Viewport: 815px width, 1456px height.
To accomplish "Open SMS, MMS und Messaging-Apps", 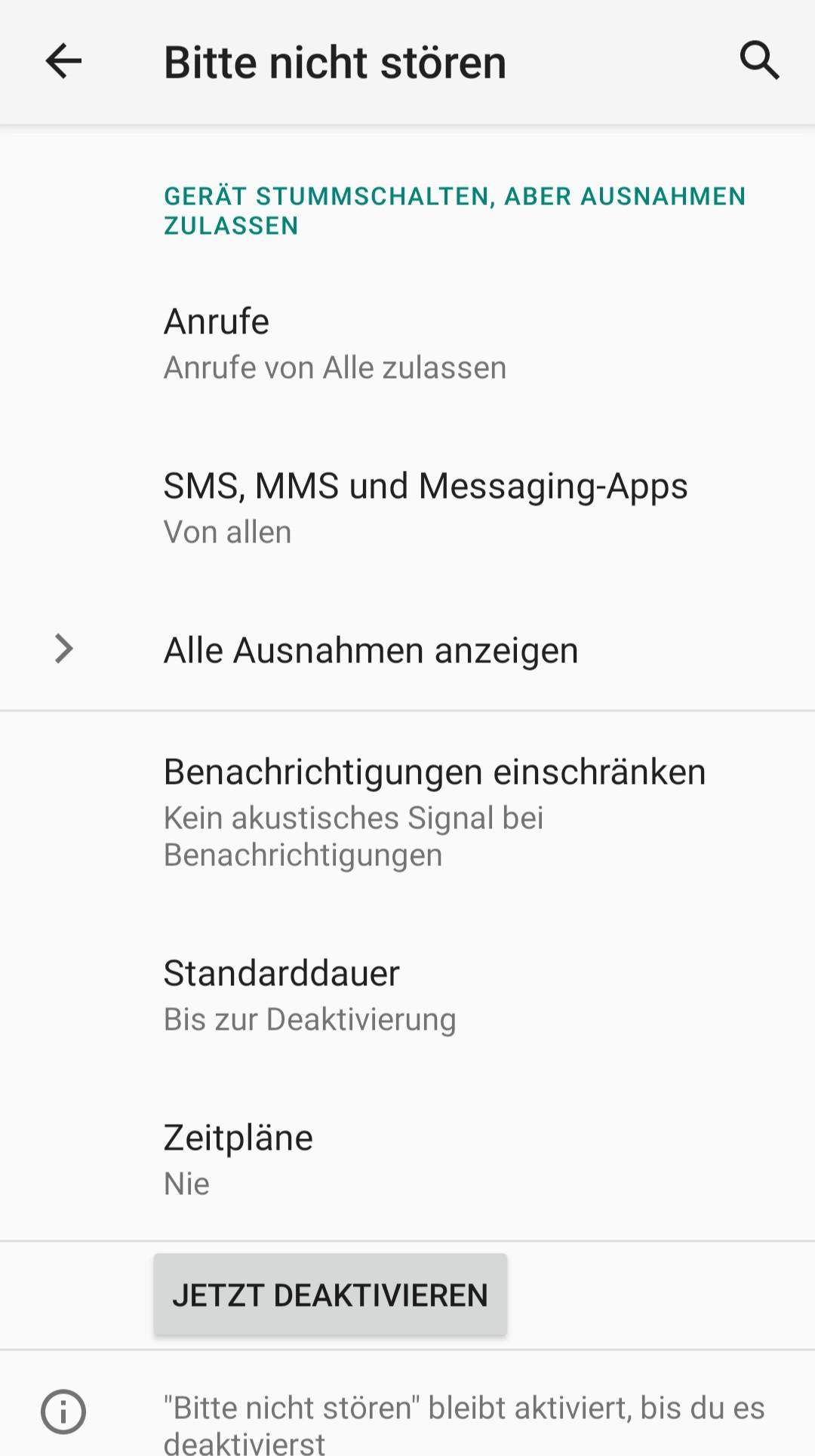I will 407,507.
